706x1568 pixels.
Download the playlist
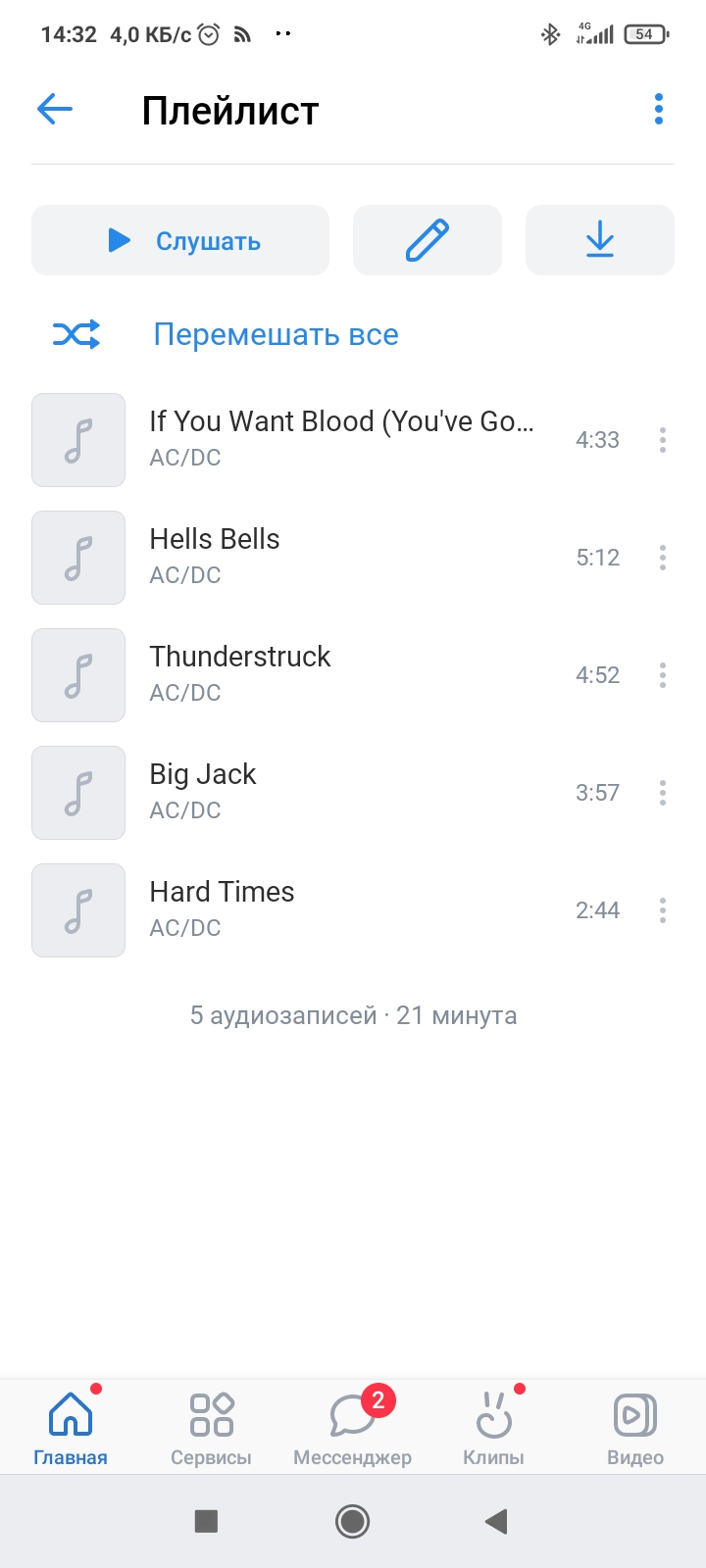point(600,240)
